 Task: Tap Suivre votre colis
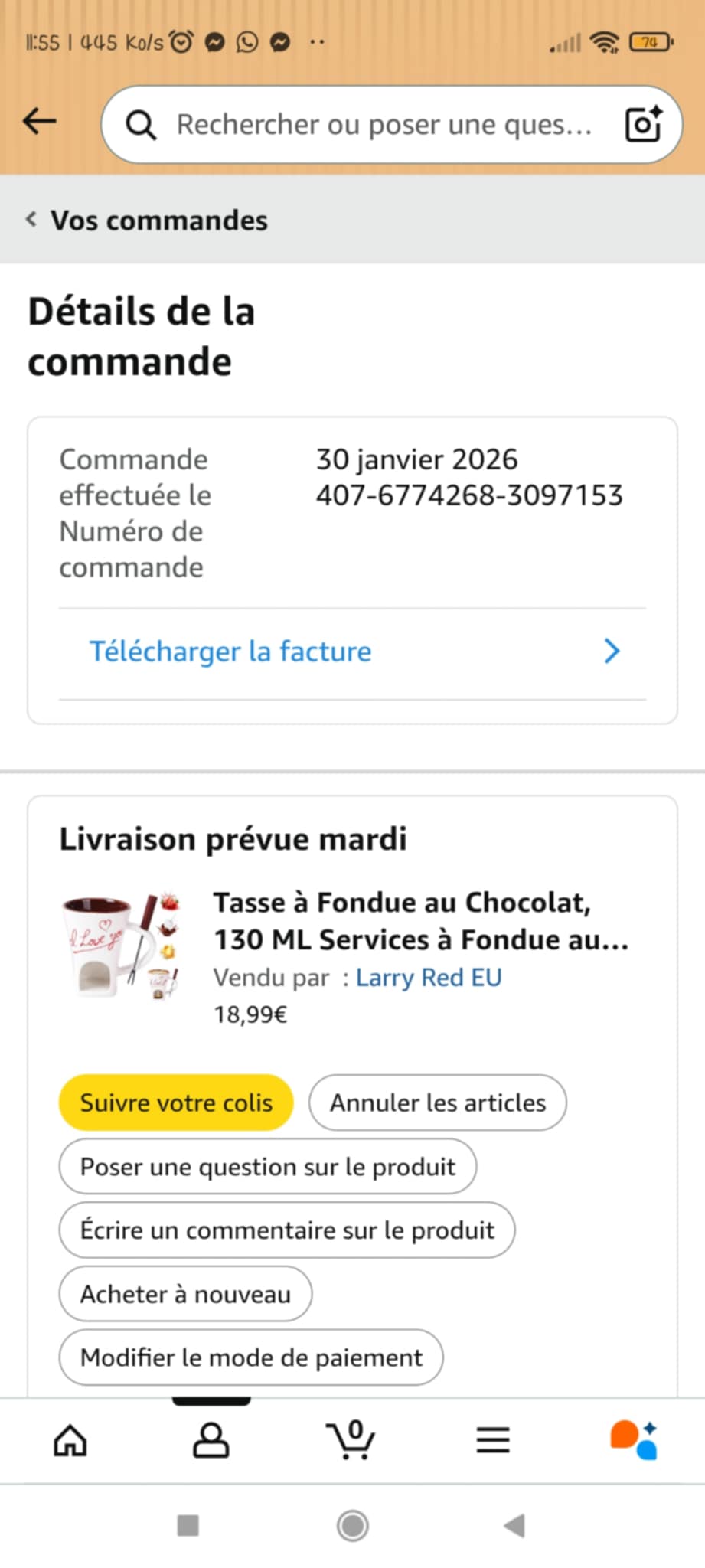(176, 1102)
